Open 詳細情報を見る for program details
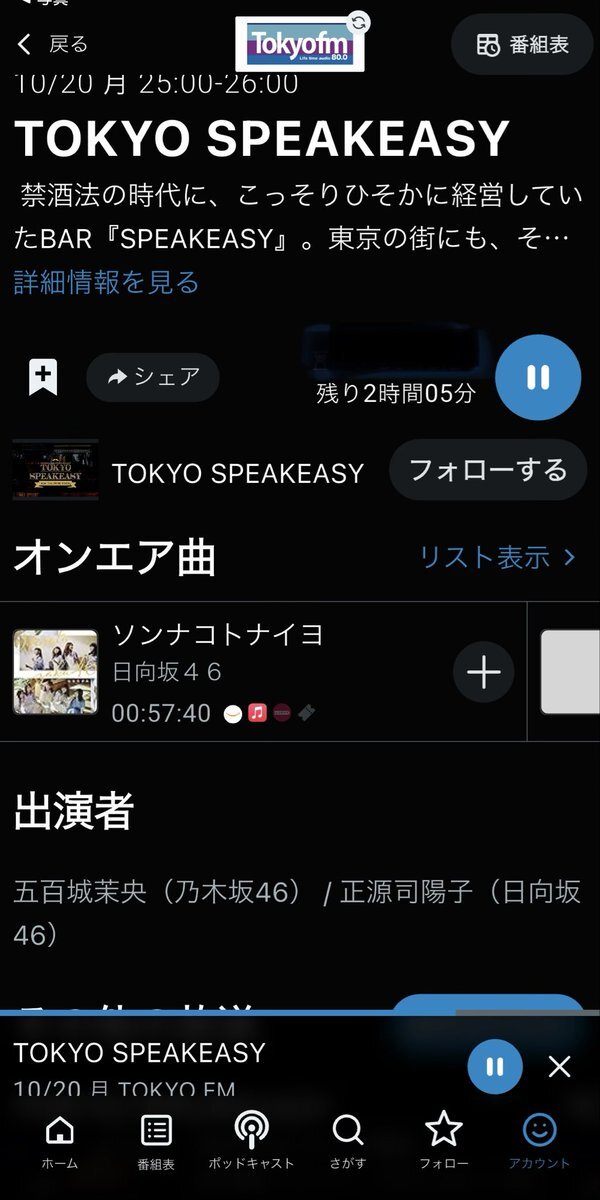Screen dimensions: 600x1200 coord(106,282)
